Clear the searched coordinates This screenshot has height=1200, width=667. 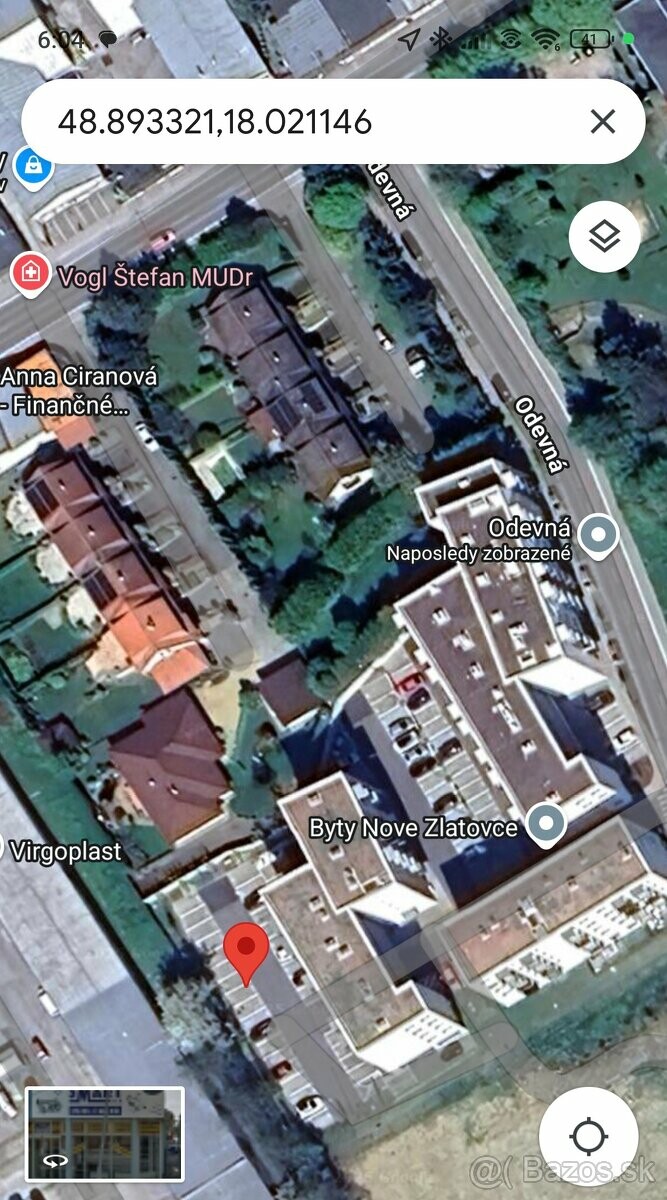(x=602, y=122)
